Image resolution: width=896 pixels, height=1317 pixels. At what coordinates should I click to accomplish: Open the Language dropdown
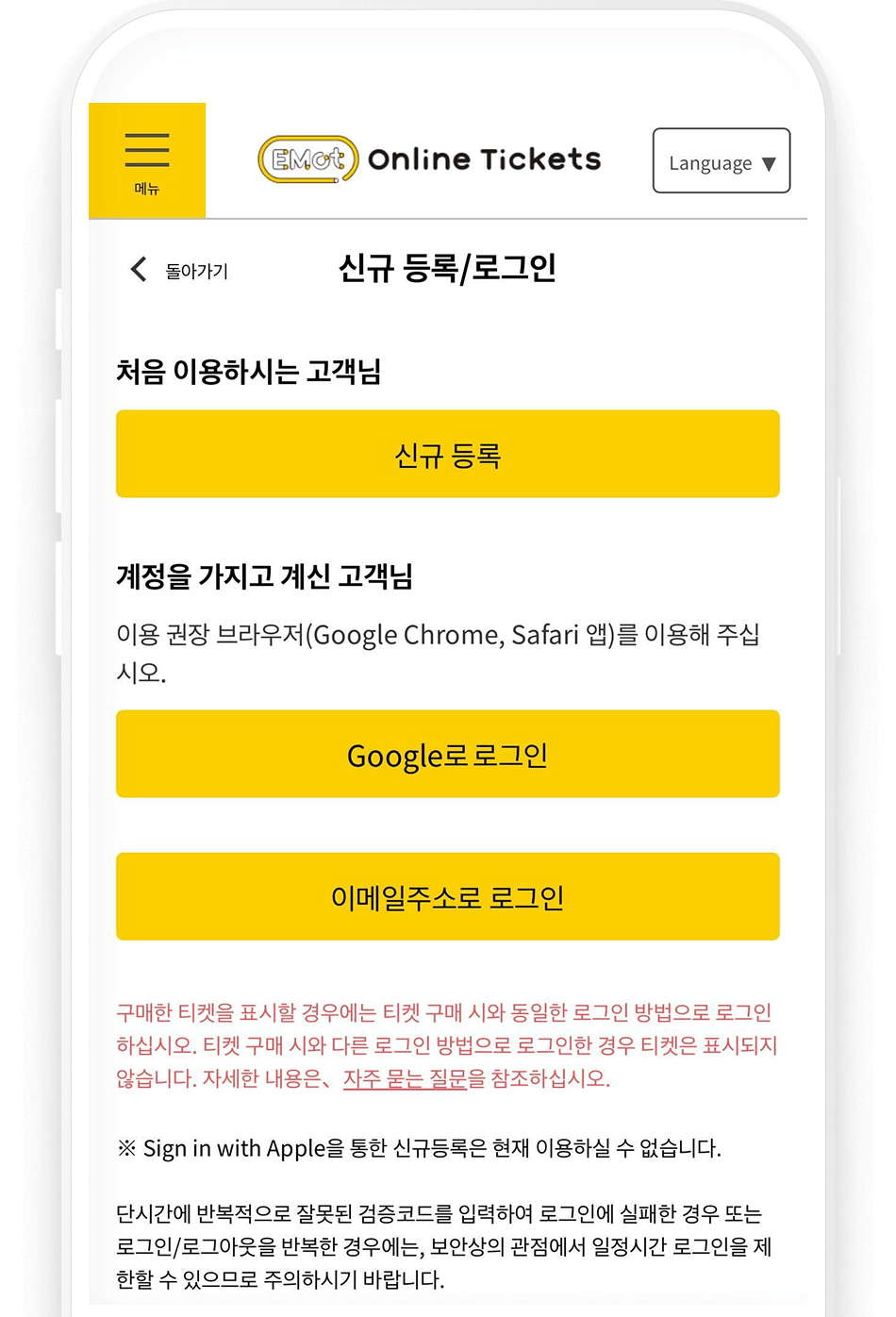tap(721, 161)
